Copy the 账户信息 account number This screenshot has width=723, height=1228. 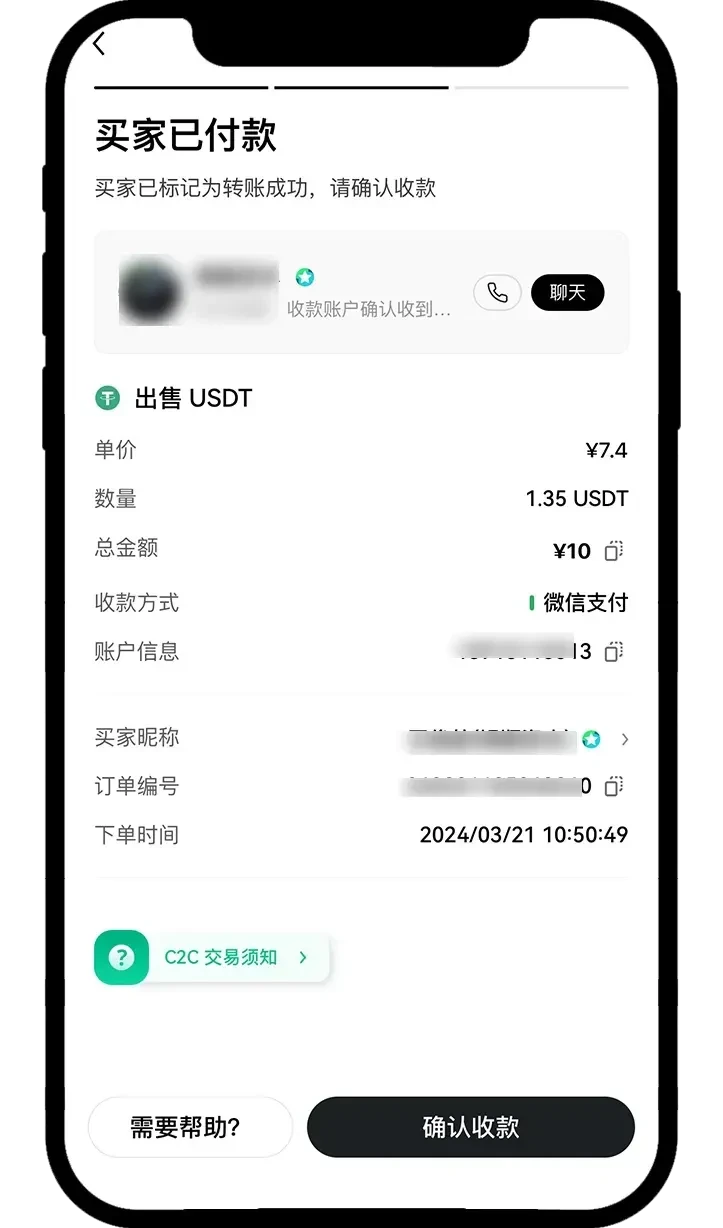(614, 652)
